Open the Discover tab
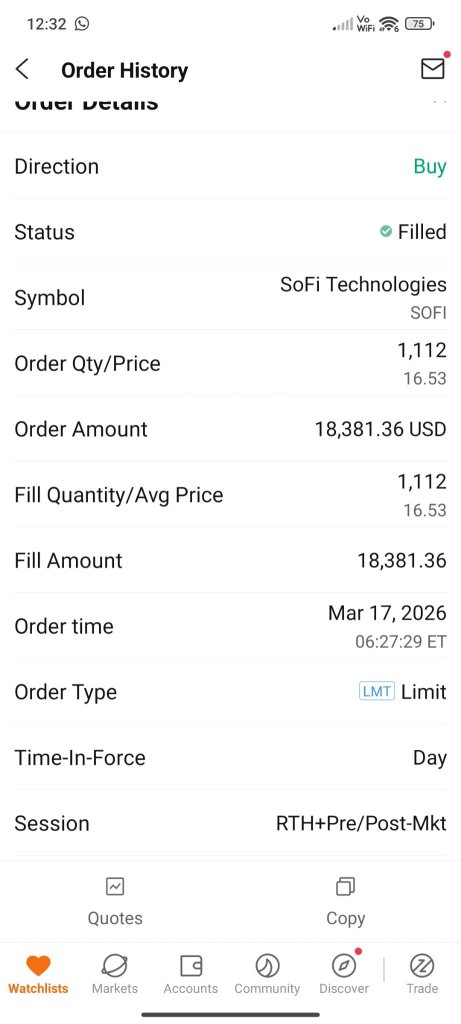Viewport: 461px width, 1024px height. click(x=343, y=974)
